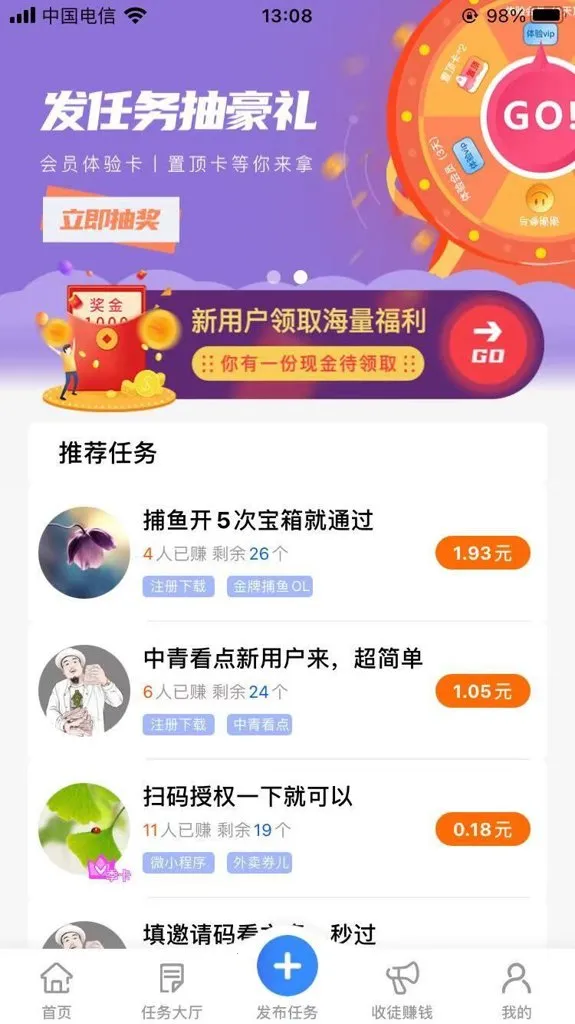The image size is (575, 1024).
Task: Tap the 立即抽奖 lottery button
Action: [111, 220]
